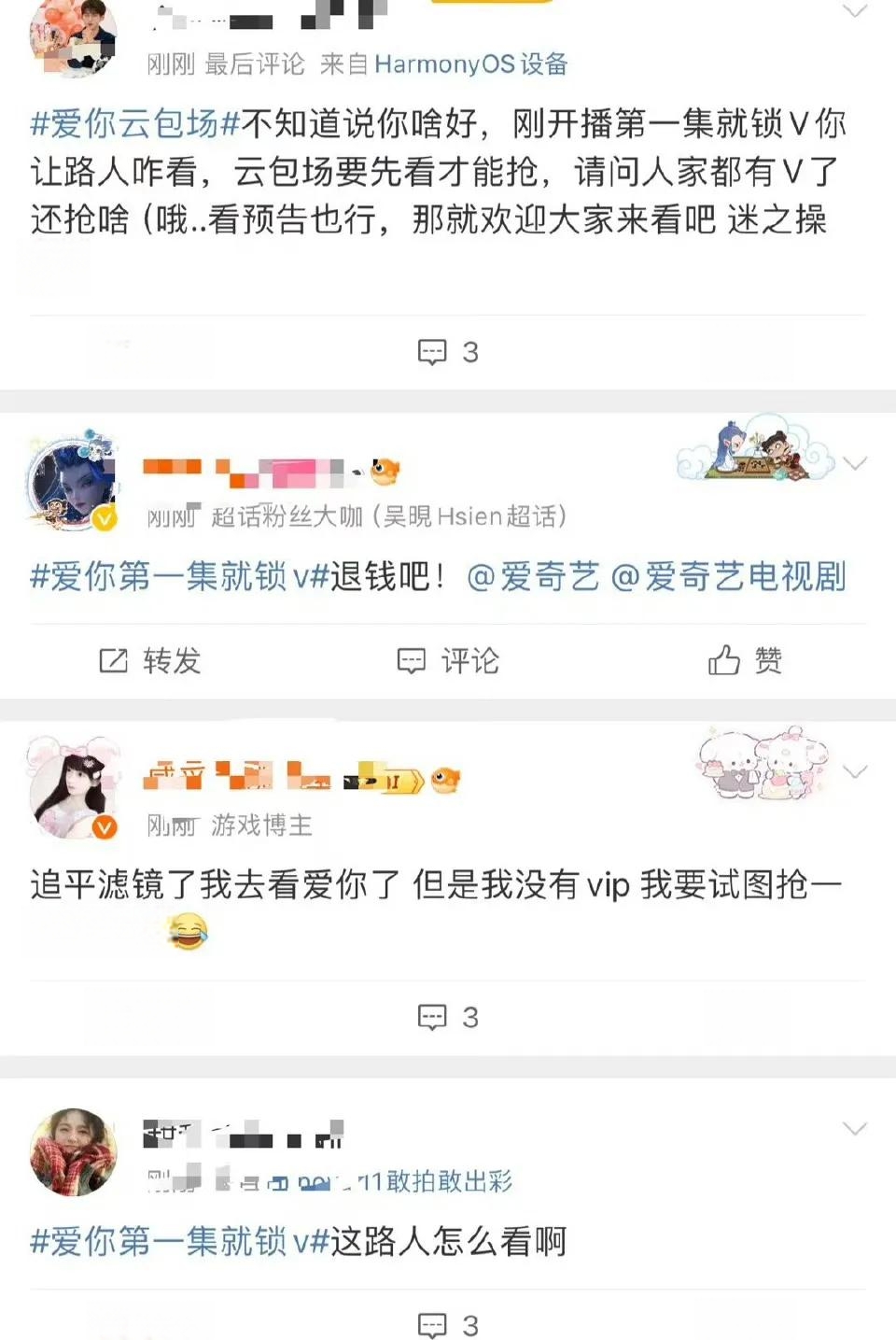The image size is (896, 1340).
Task: Open comments on the 云包场 post
Action: click(x=448, y=352)
